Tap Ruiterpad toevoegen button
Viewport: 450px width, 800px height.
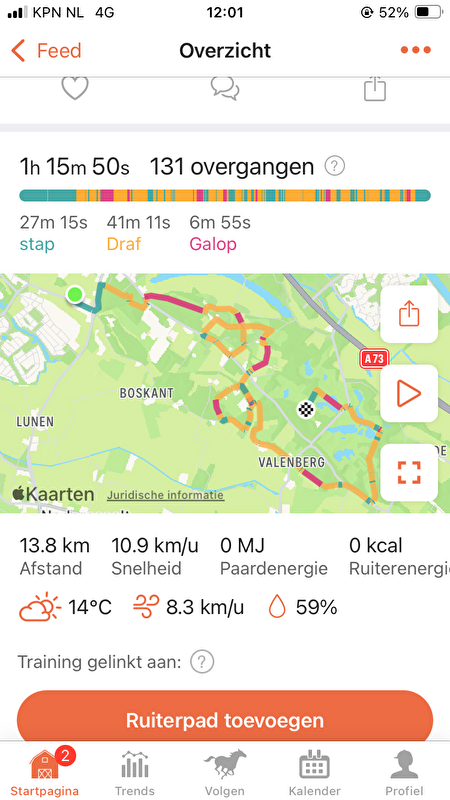[225, 719]
